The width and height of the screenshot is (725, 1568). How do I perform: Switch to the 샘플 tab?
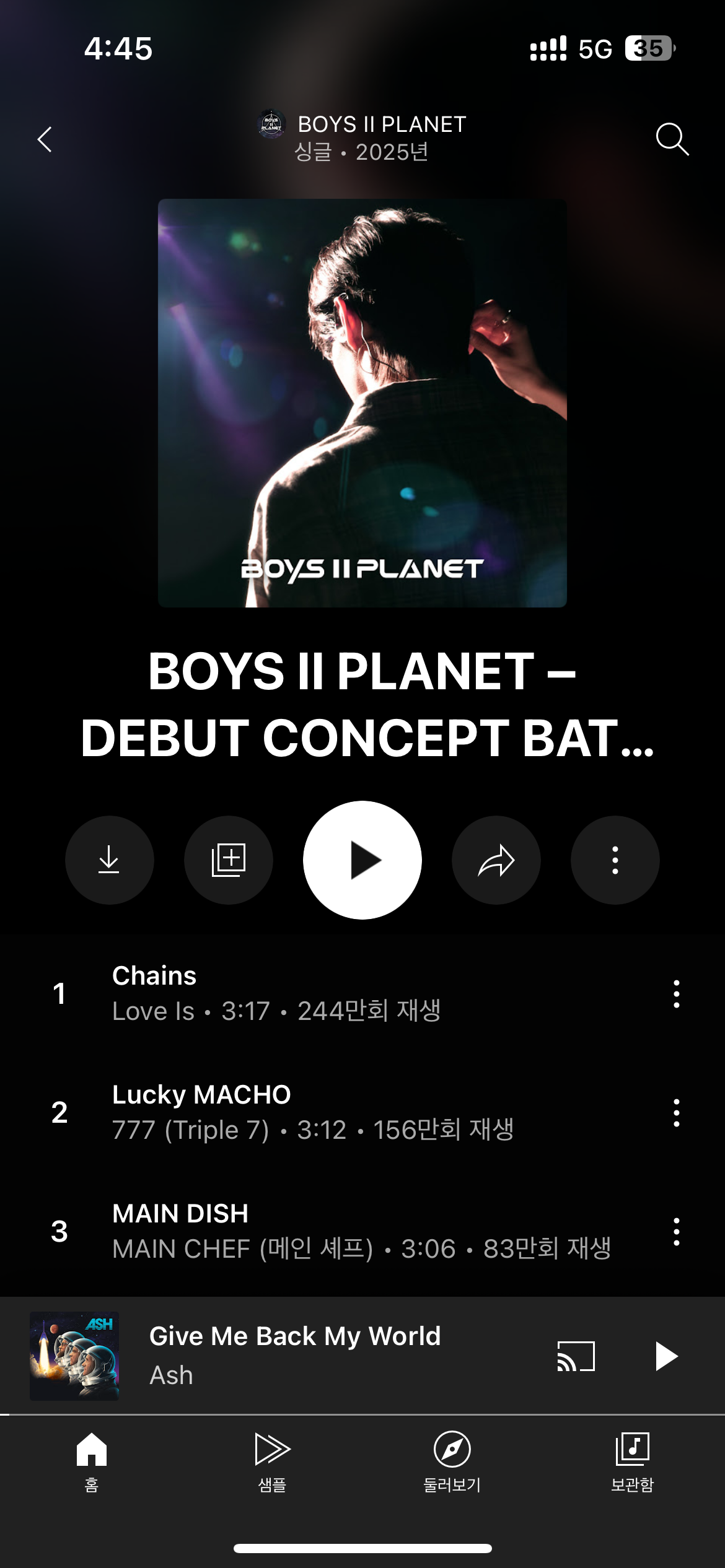pos(272,1461)
